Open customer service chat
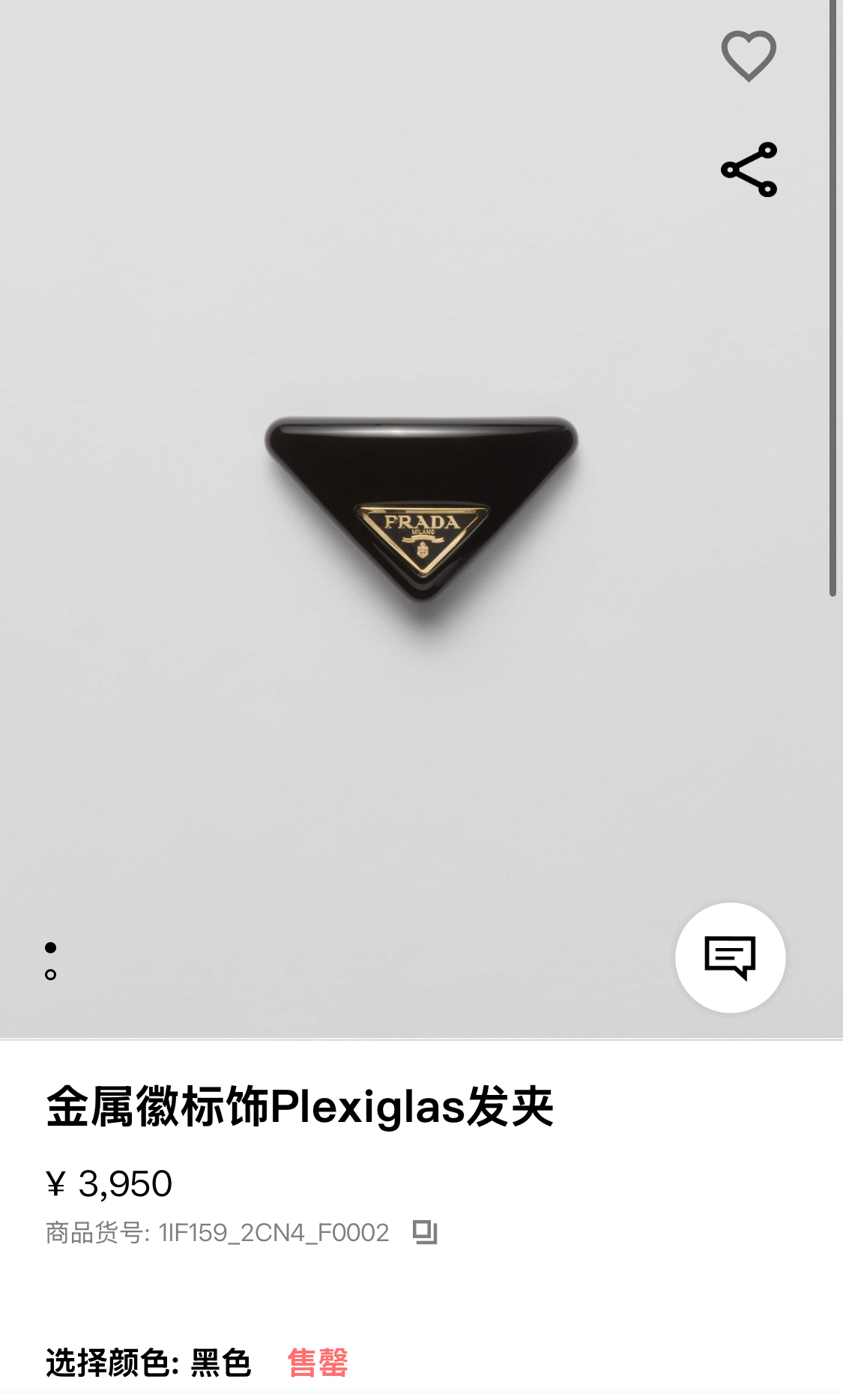 click(730, 957)
